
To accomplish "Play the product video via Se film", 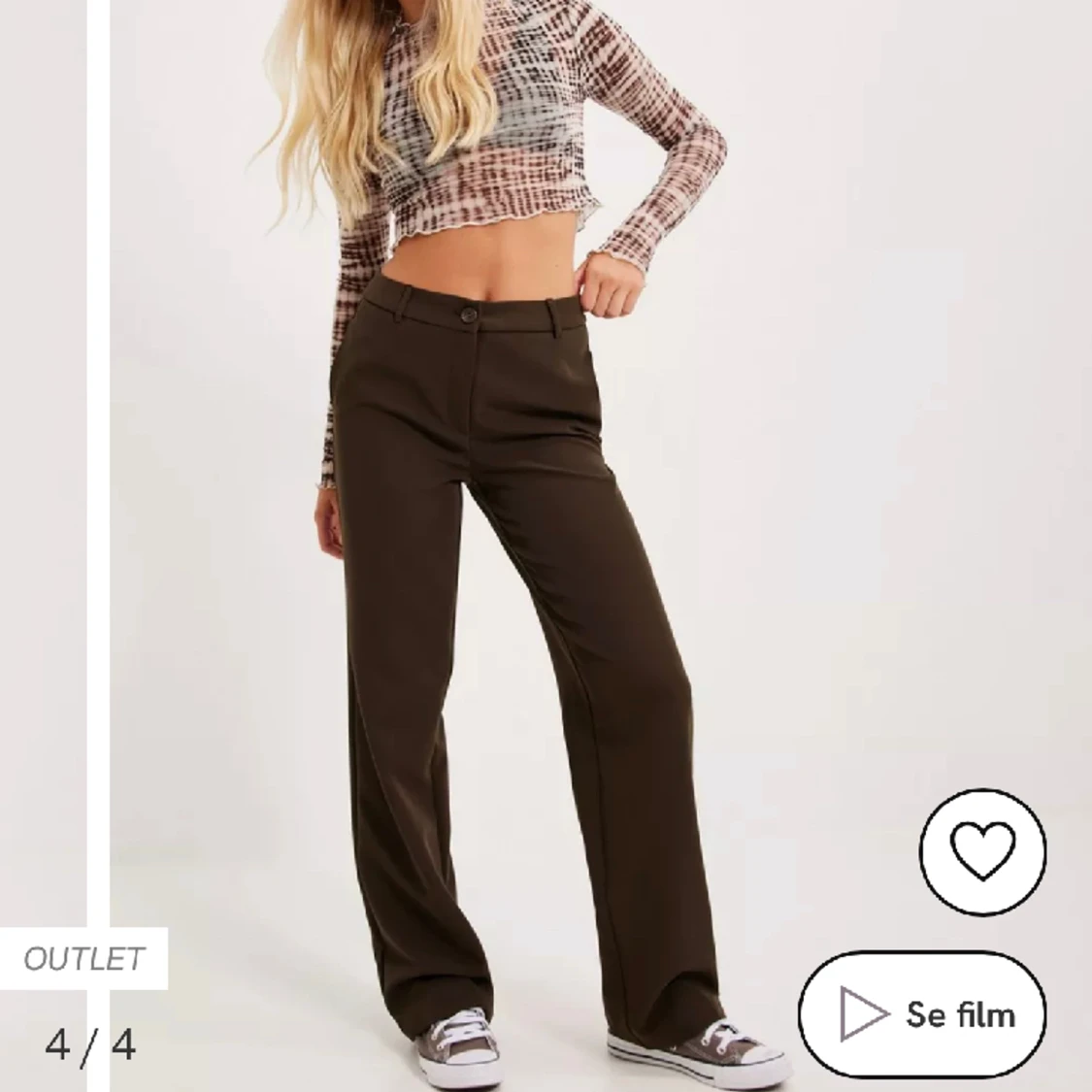I will [922, 1014].
